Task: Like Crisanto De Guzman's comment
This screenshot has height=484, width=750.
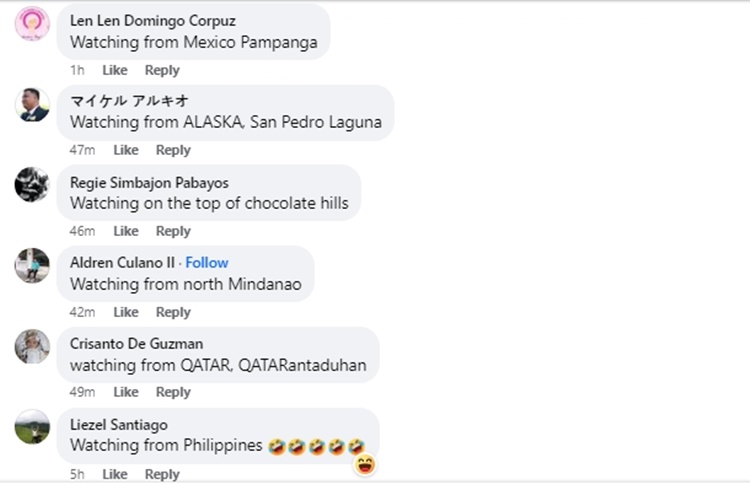Action: 126,392
